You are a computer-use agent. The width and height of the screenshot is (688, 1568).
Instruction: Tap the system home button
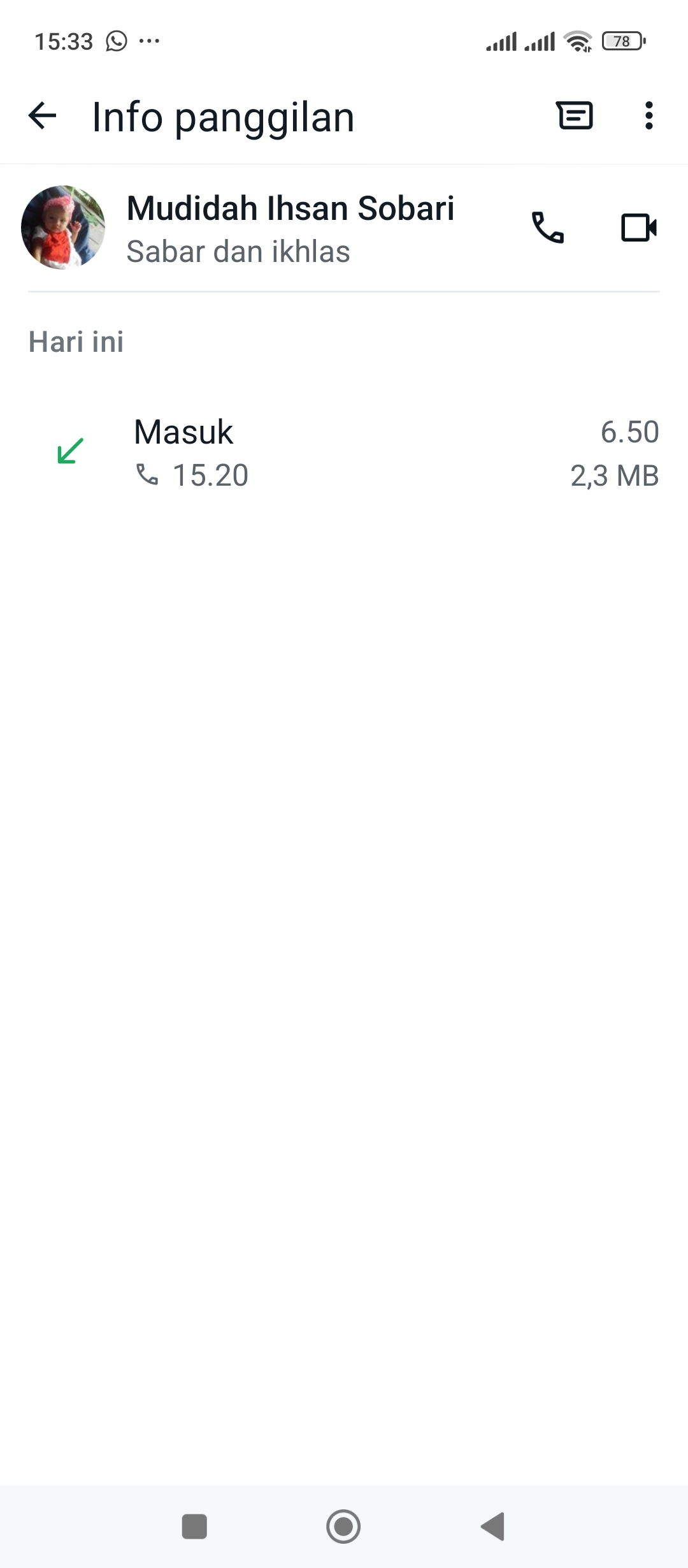point(343,1527)
